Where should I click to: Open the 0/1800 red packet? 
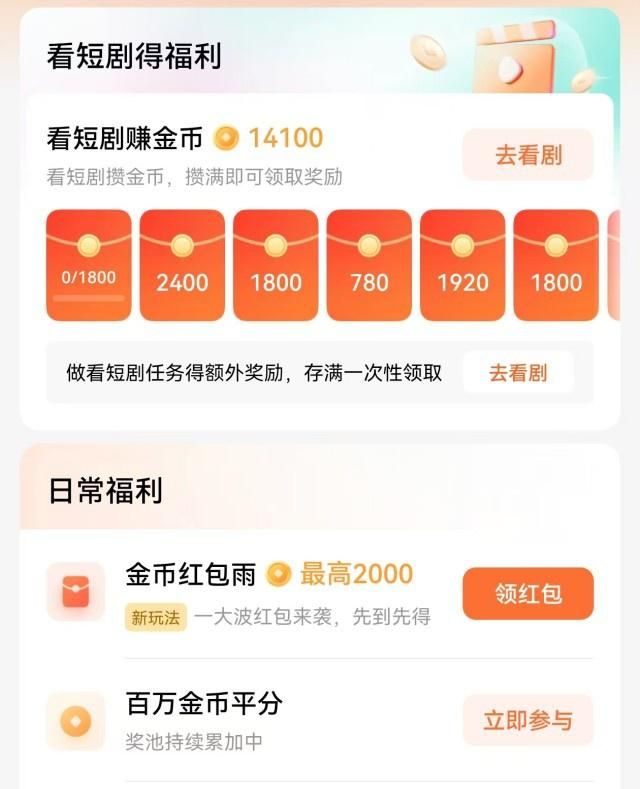pos(88,265)
